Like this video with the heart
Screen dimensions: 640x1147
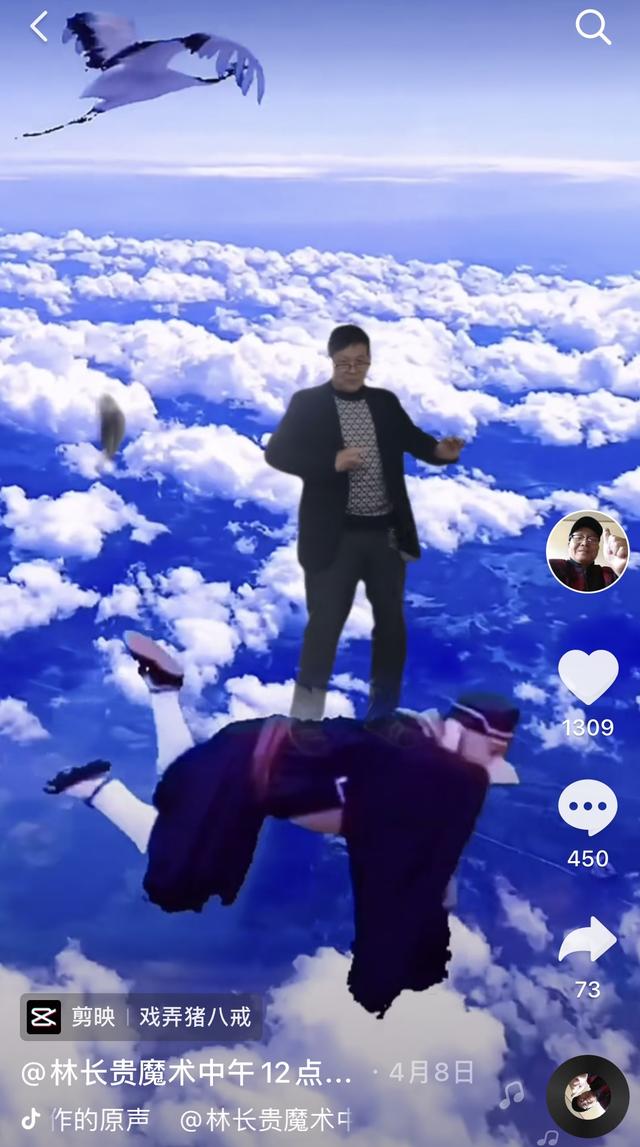point(588,677)
